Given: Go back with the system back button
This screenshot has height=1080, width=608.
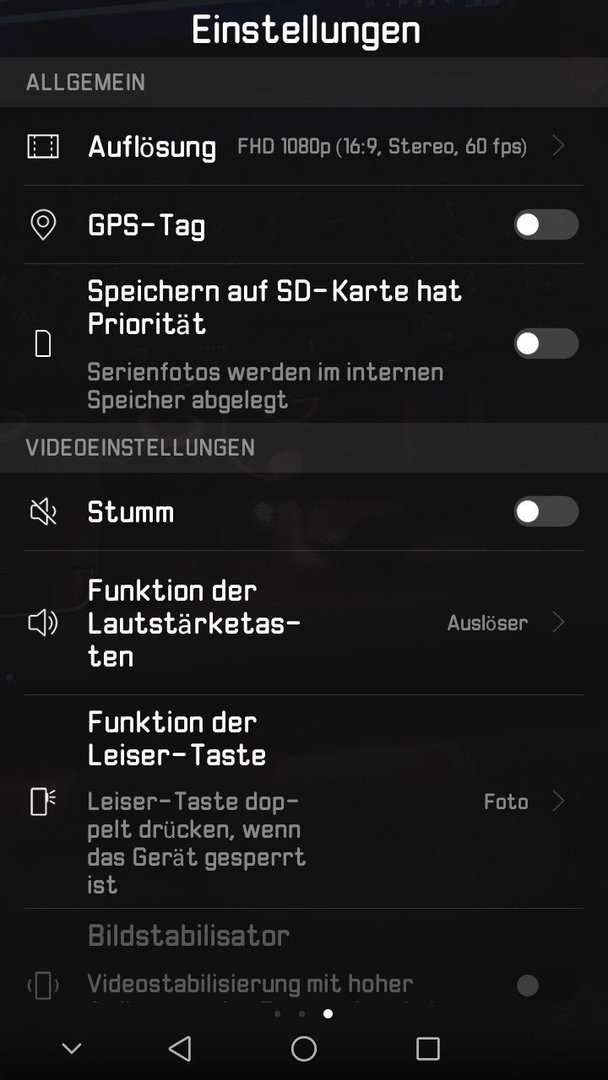Looking at the screenshot, I should coord(180,1048).
